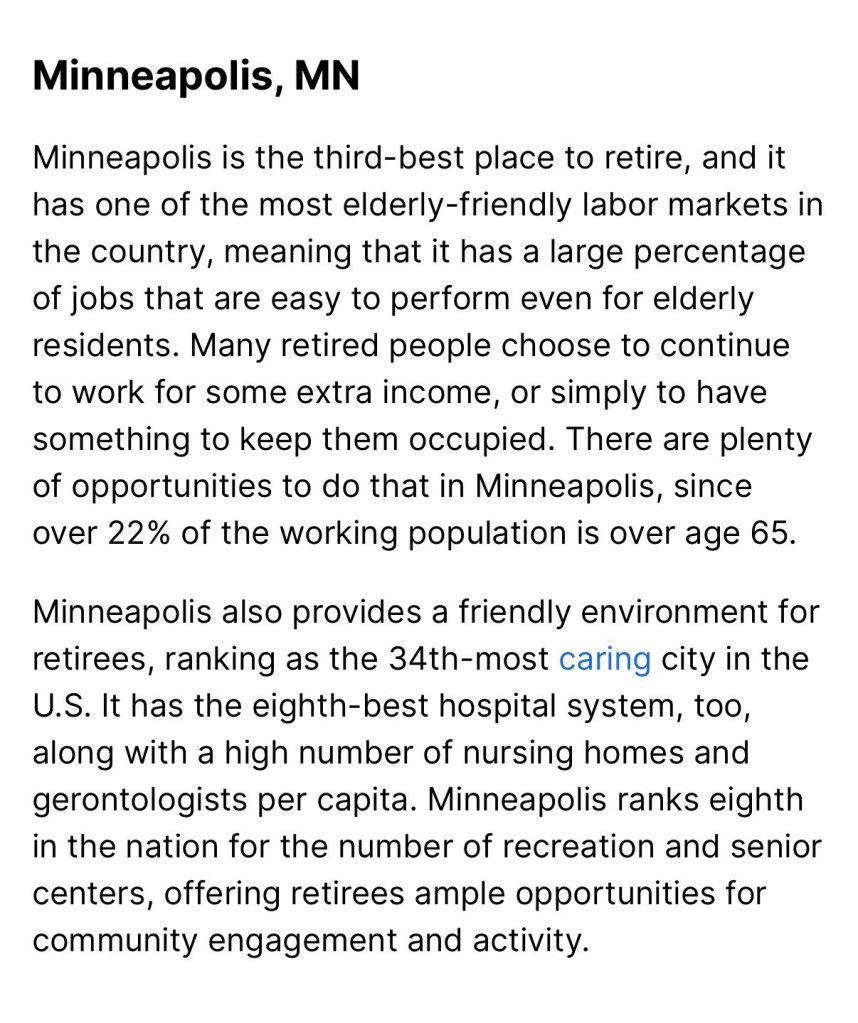Open the blue 'caring' link
The width and height of the screenshot is (858, 1023).
604,660
